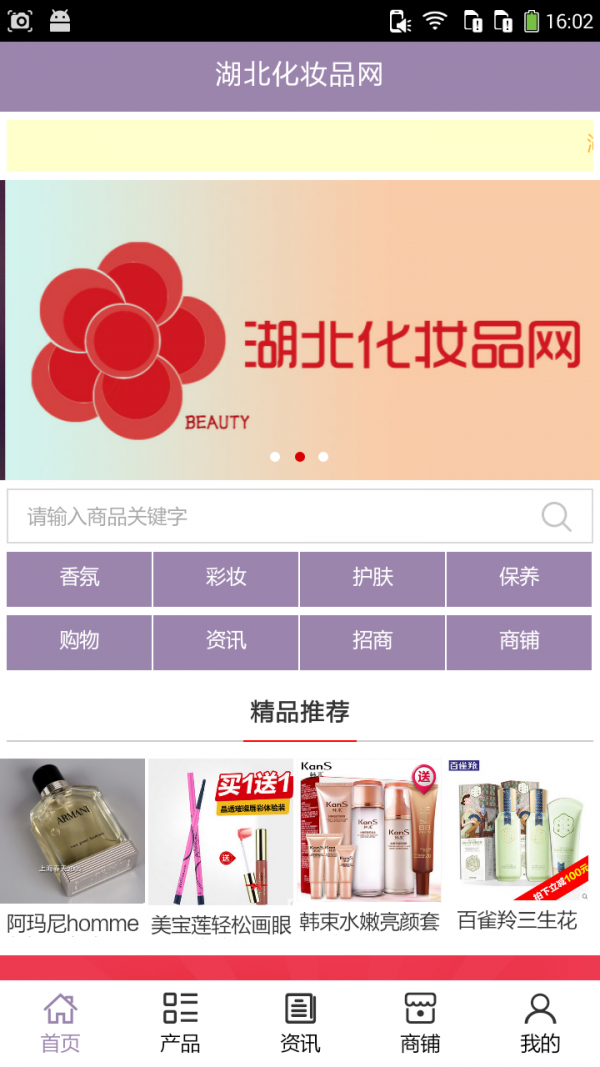Switch to the 商铺 bottom tab
Screen dimensions: 600x1067
[x=420, y=1023]
